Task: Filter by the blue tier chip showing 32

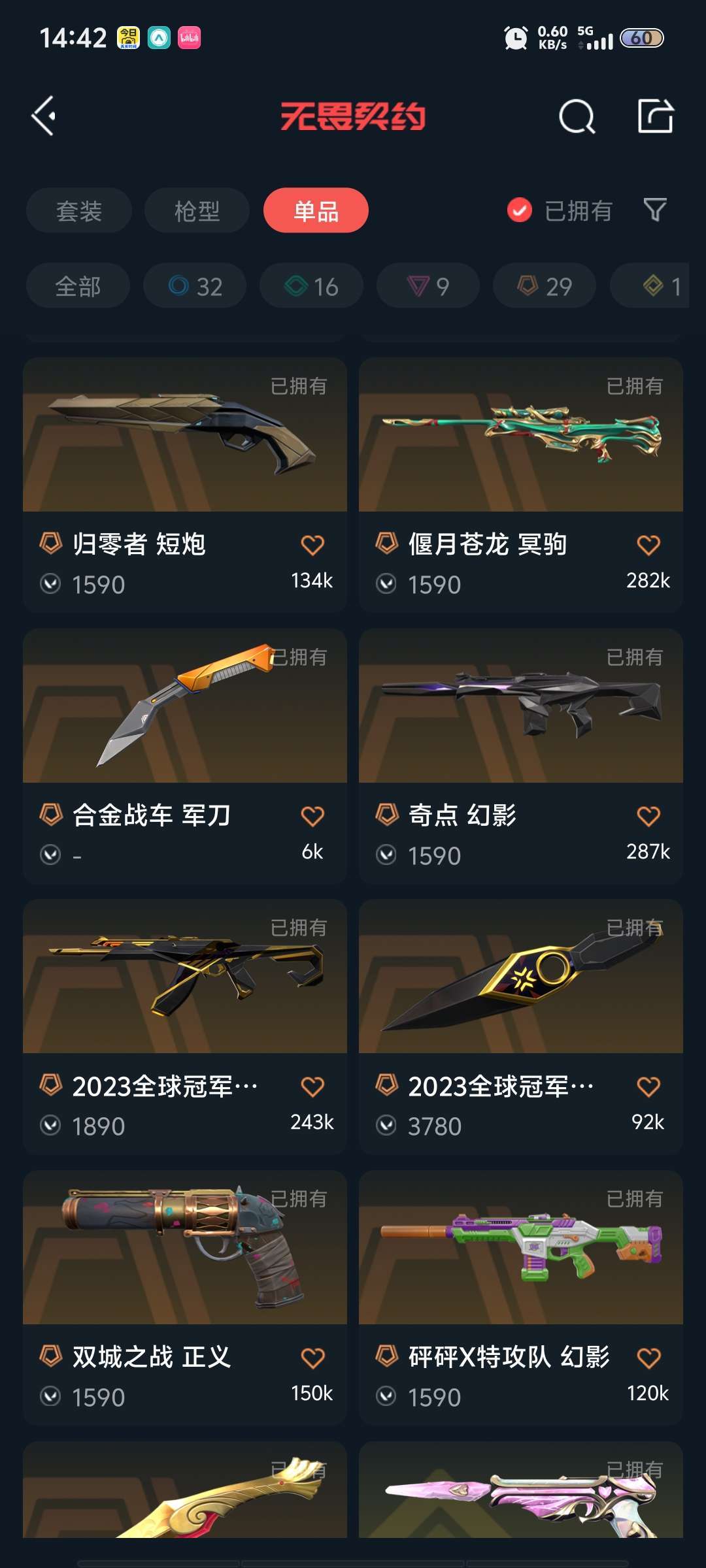Action: 195,286
